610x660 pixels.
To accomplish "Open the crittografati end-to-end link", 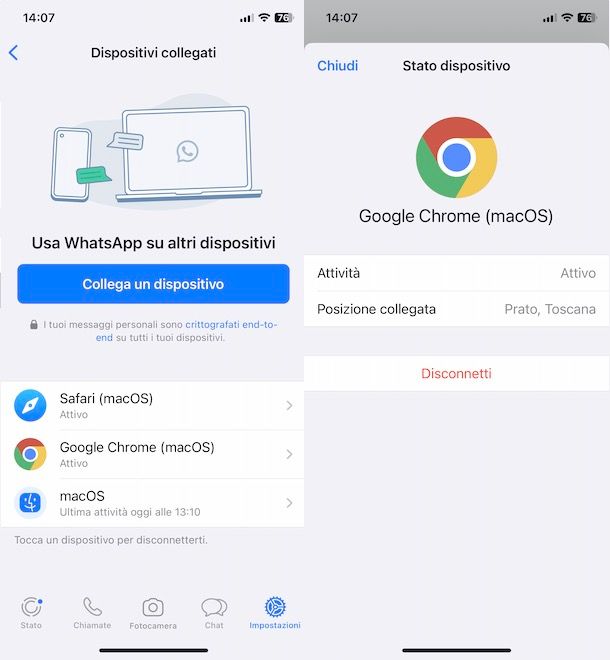I will (x=231, y=325).
